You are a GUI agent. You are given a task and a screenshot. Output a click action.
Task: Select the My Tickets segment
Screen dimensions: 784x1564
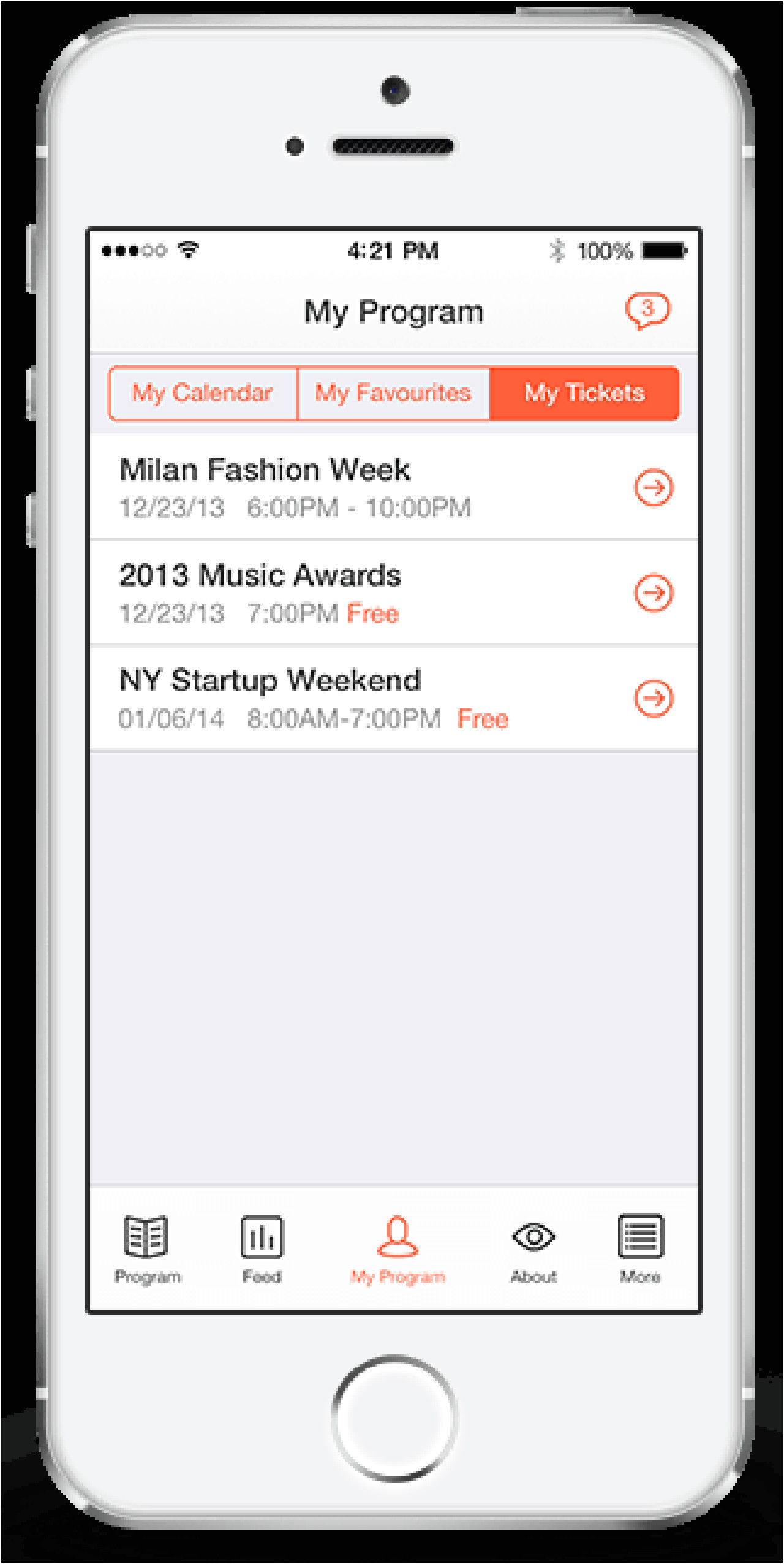click(x=584, y=393)
